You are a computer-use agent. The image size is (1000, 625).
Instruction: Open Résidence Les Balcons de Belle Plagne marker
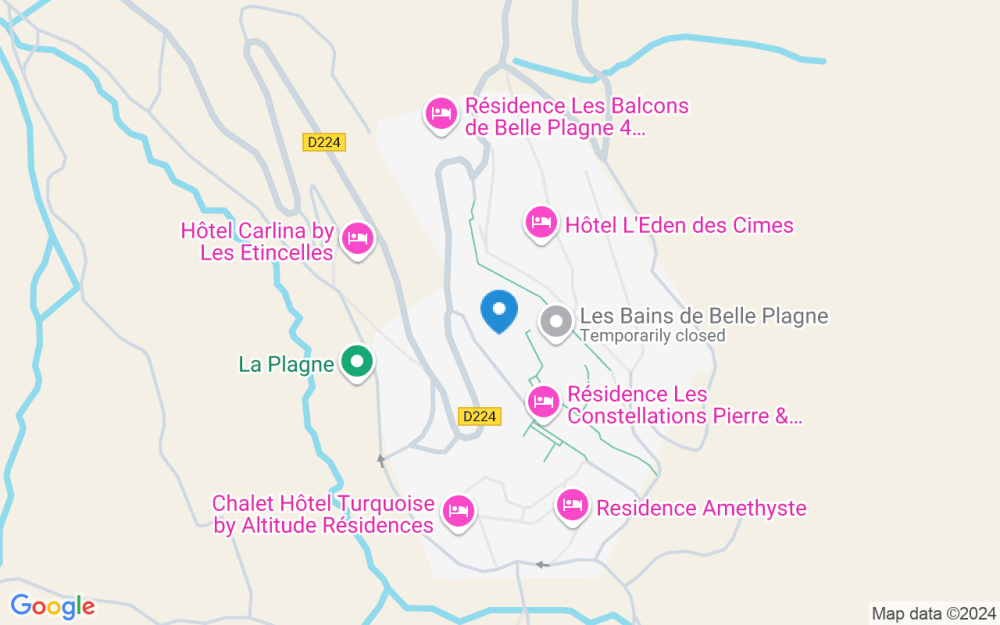(441, 115)
